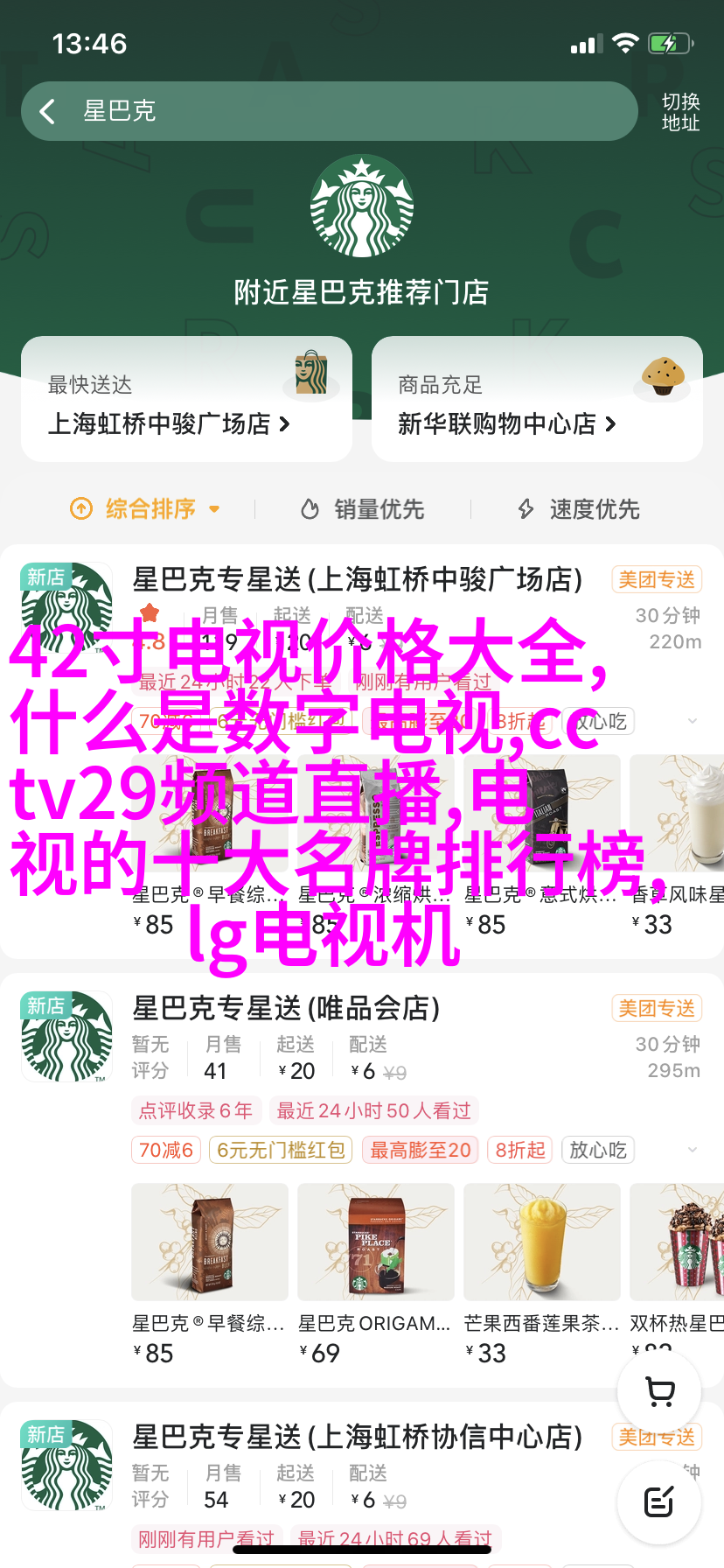Sort by 销量优先

(x=363, y=508)
